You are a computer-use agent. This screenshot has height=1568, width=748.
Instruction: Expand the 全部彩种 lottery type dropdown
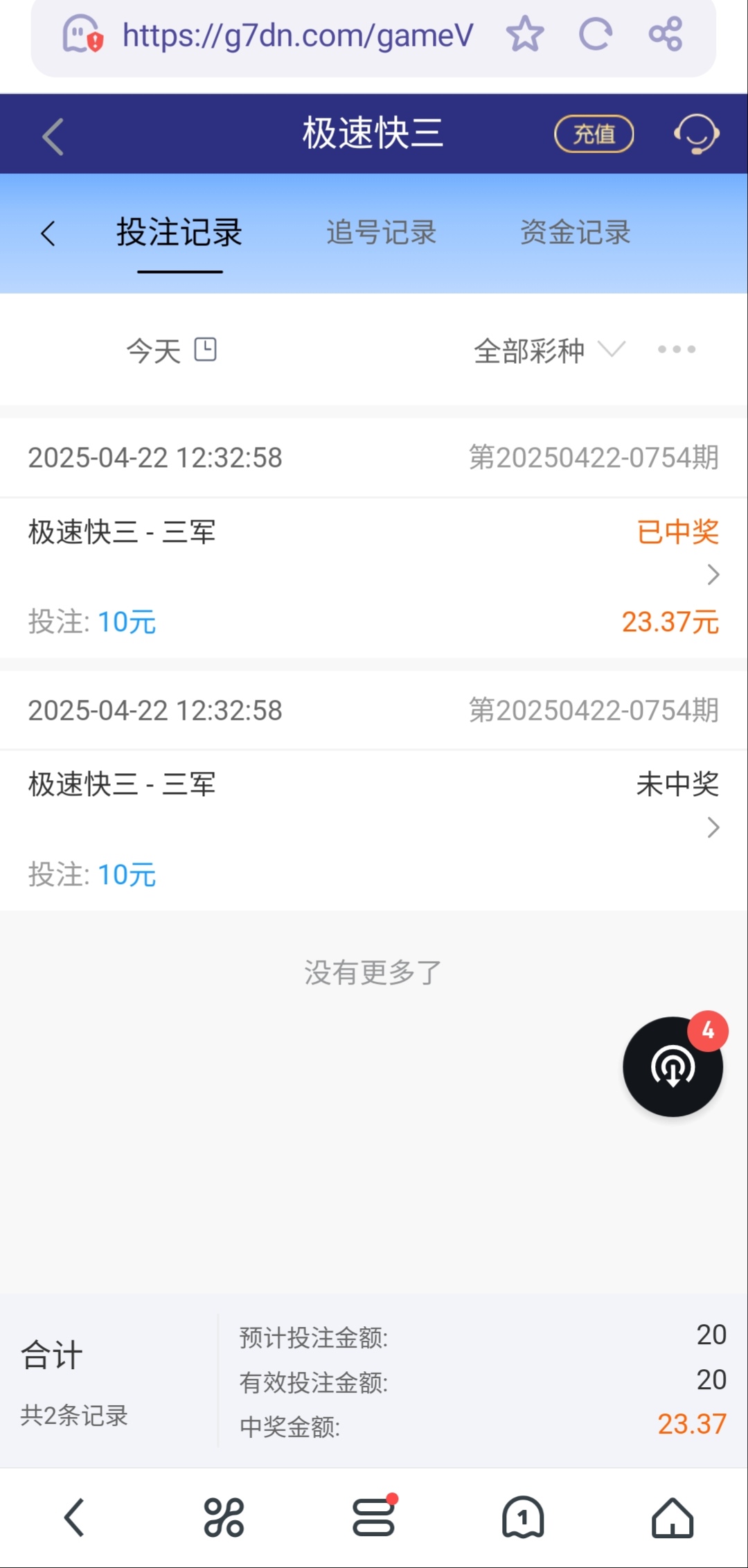click(x=549, y=350)
